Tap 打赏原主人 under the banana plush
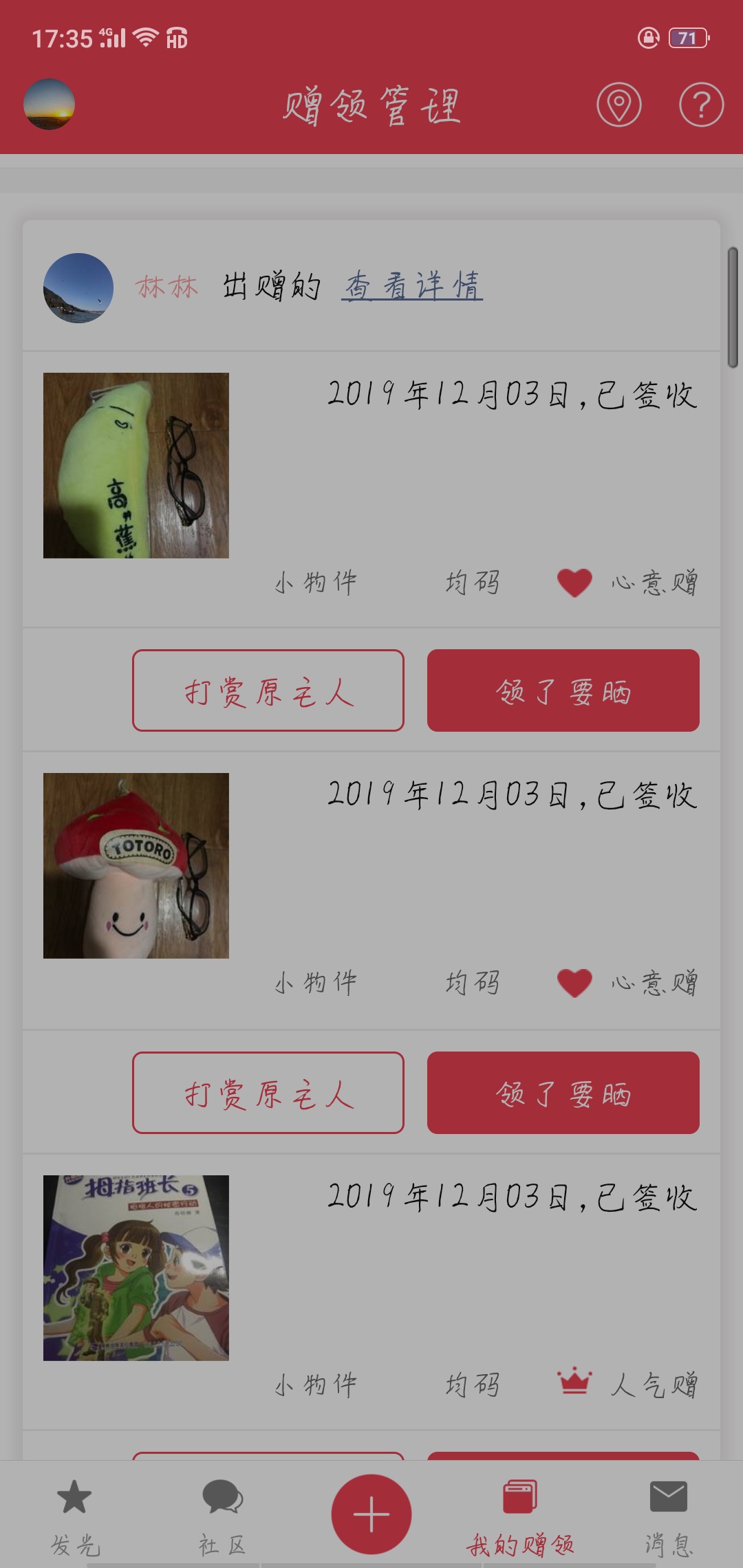This screenshot has height=1568, width=743. 268,690
